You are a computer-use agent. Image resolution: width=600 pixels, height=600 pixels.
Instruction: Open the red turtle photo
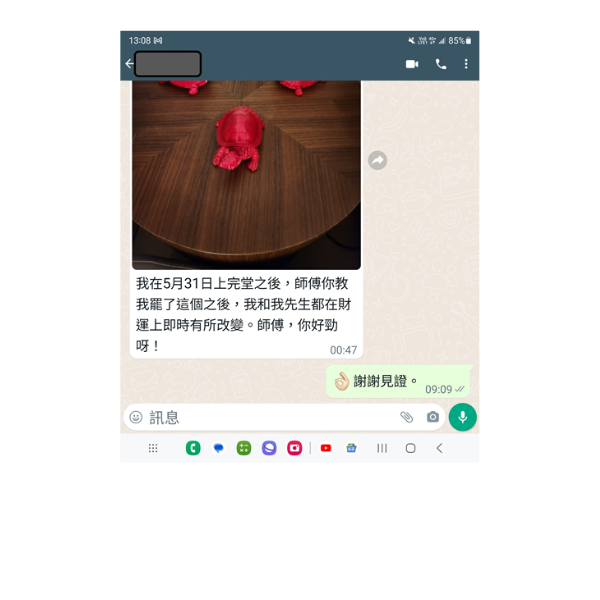(246, 170)
